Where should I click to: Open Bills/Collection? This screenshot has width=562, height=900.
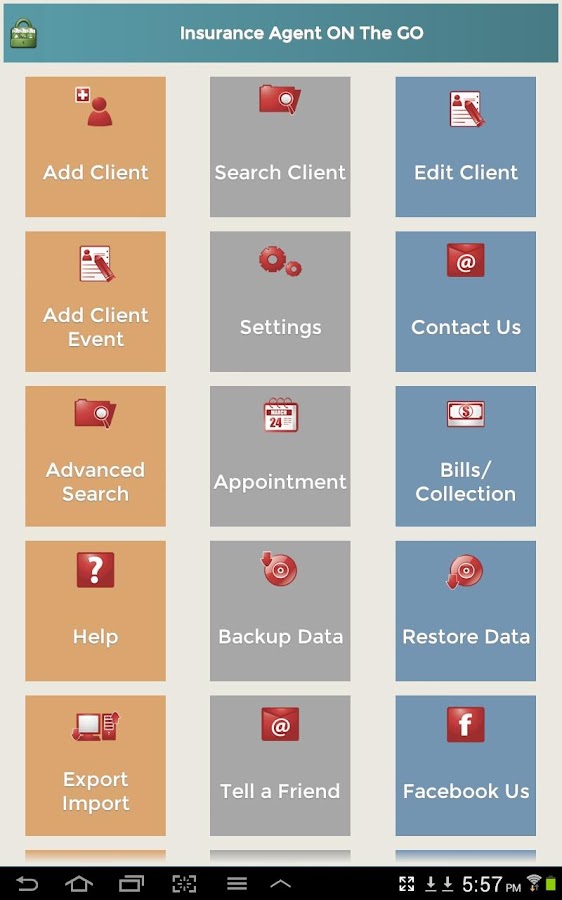click(466, 456)
